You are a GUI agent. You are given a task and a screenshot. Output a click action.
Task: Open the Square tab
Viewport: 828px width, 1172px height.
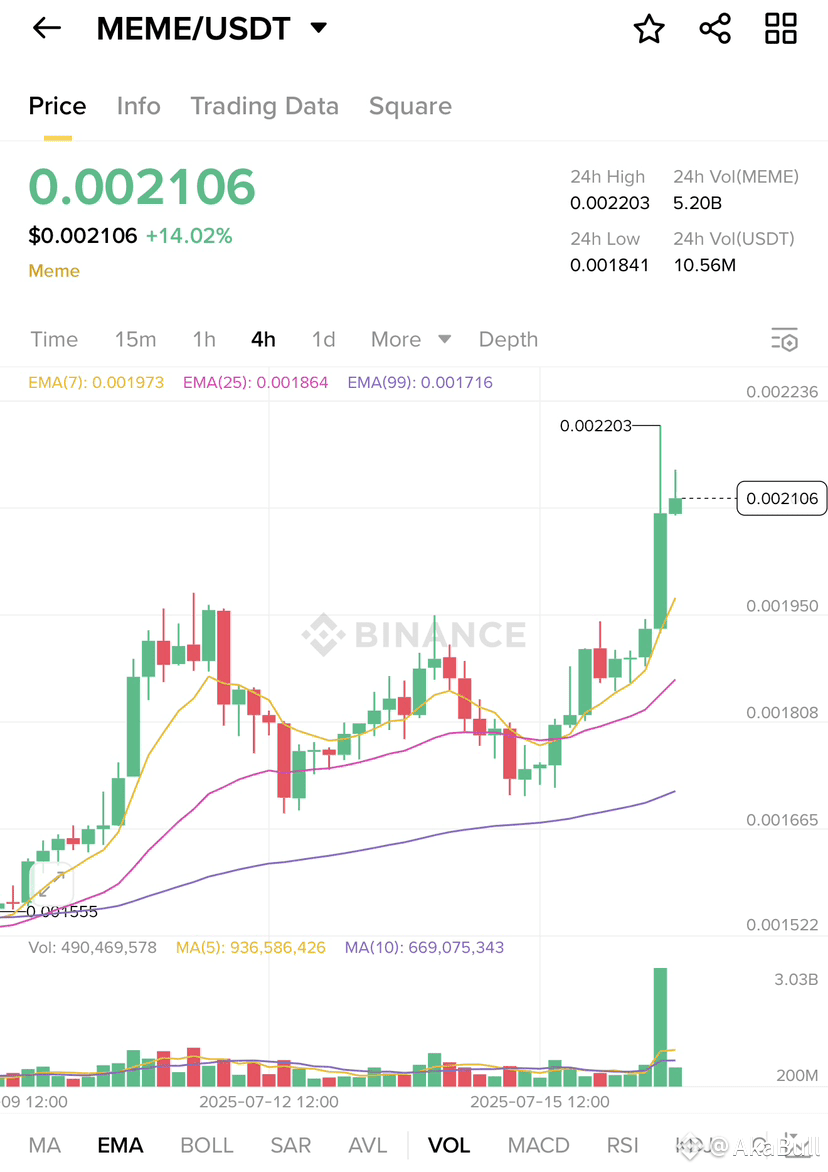click(410, 106)
